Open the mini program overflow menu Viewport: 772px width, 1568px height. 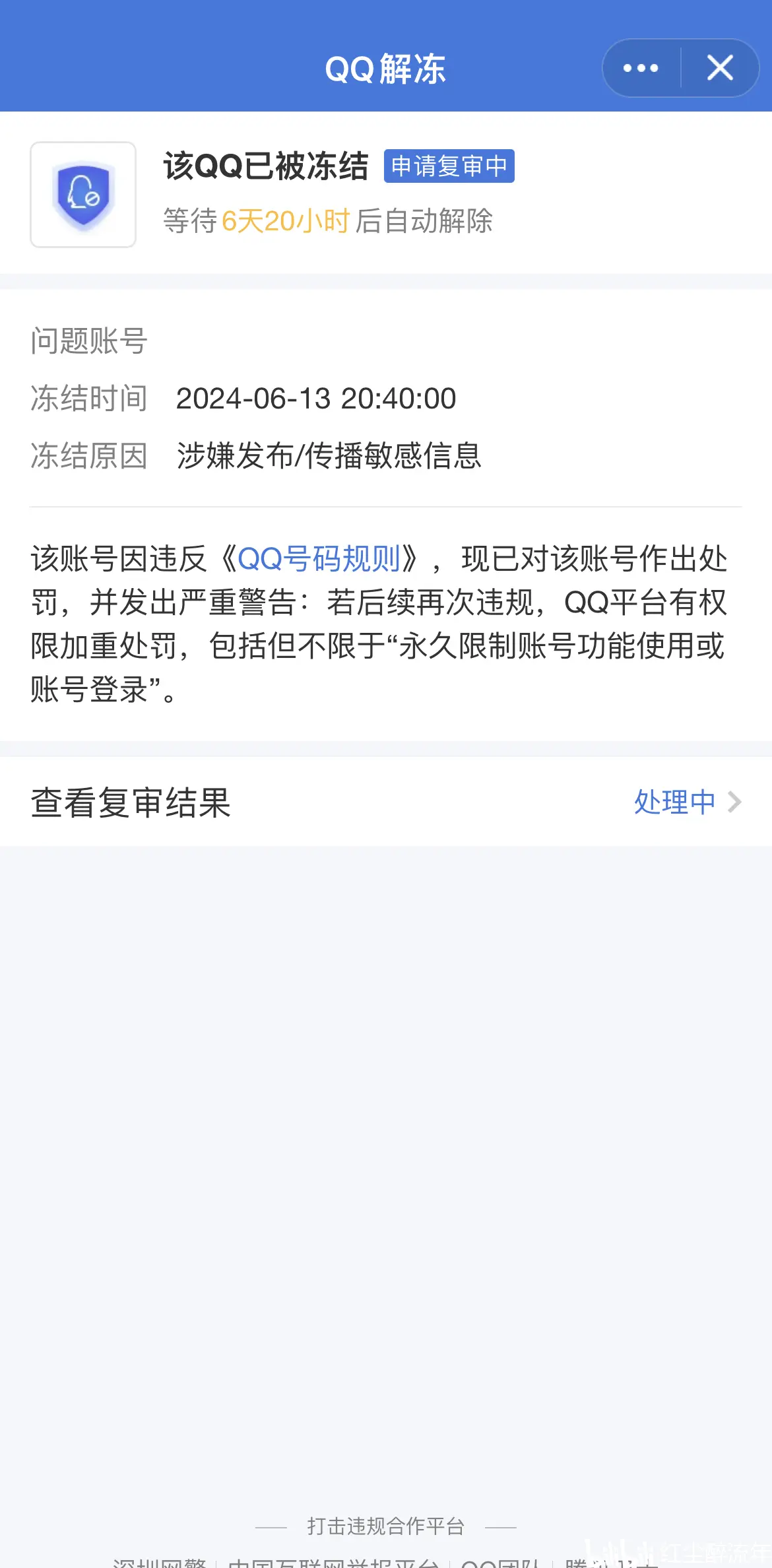[x=641, y=68]
